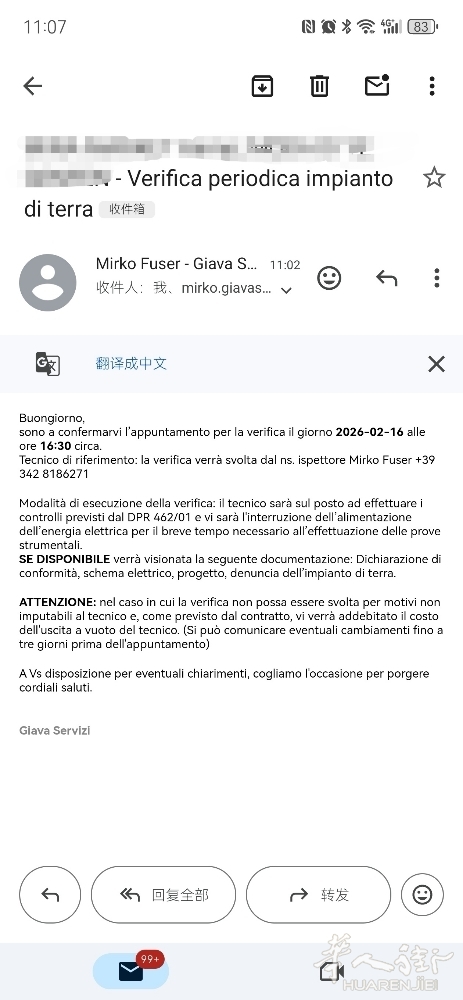Switch to the Meet video tab

click(332, 971)
